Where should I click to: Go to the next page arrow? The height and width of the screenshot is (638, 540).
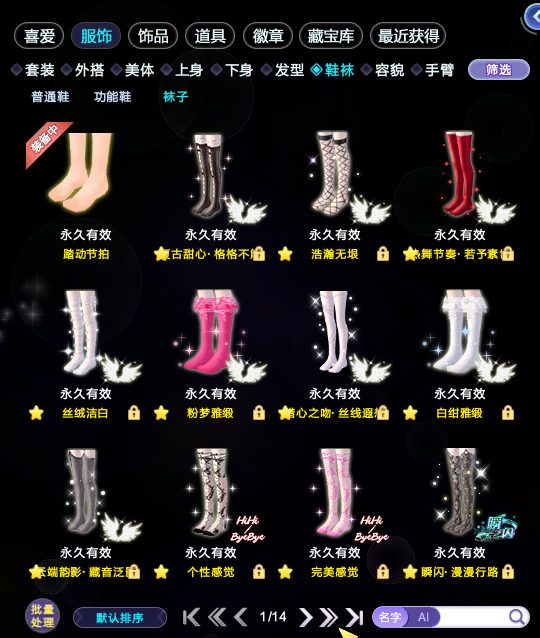point(306,617)
